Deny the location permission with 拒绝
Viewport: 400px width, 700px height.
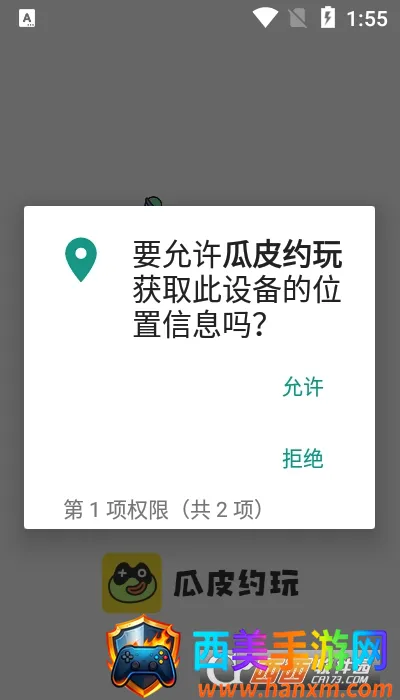pos(303,458)
